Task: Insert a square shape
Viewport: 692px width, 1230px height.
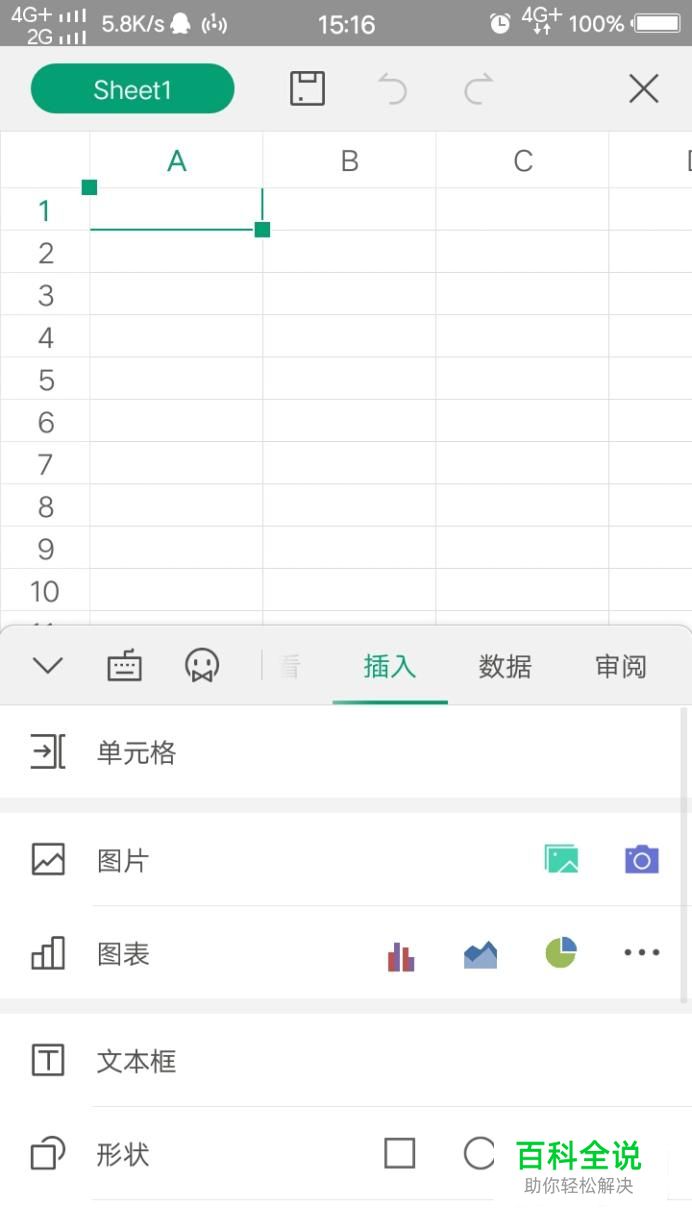Action: coord(399,1154)
